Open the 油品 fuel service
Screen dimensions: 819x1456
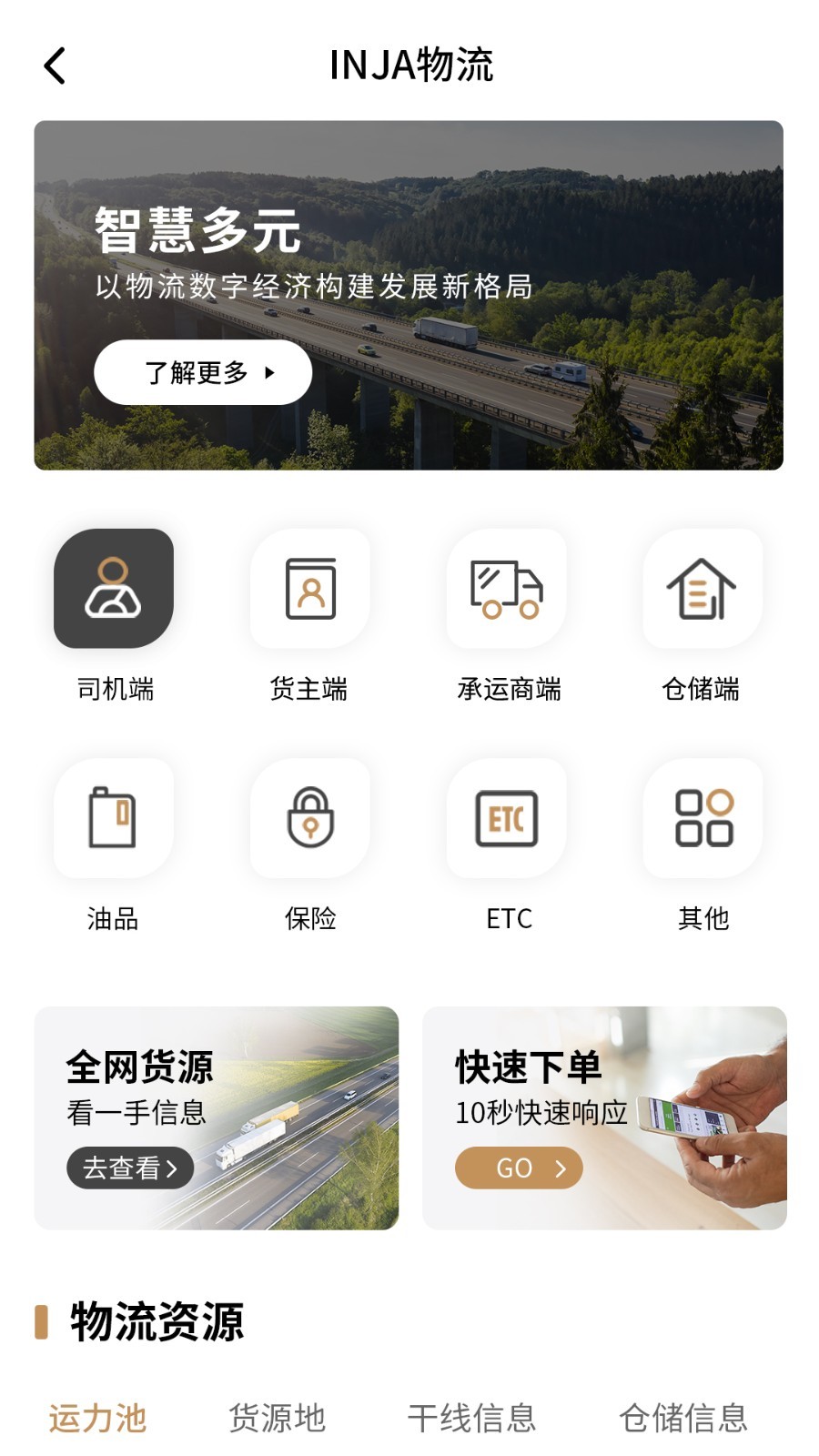(114, 818)
